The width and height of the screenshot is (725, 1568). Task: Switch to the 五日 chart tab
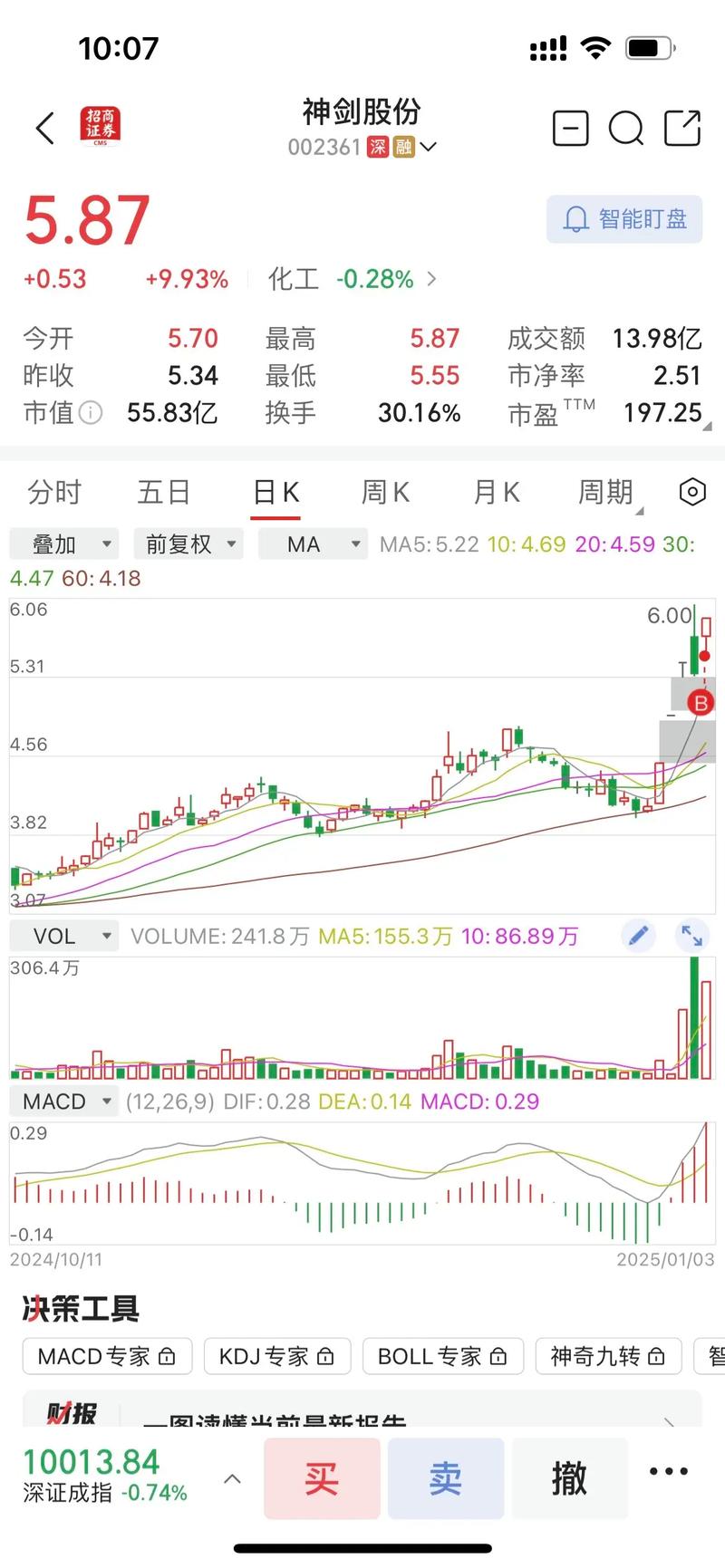click(163, 492)
